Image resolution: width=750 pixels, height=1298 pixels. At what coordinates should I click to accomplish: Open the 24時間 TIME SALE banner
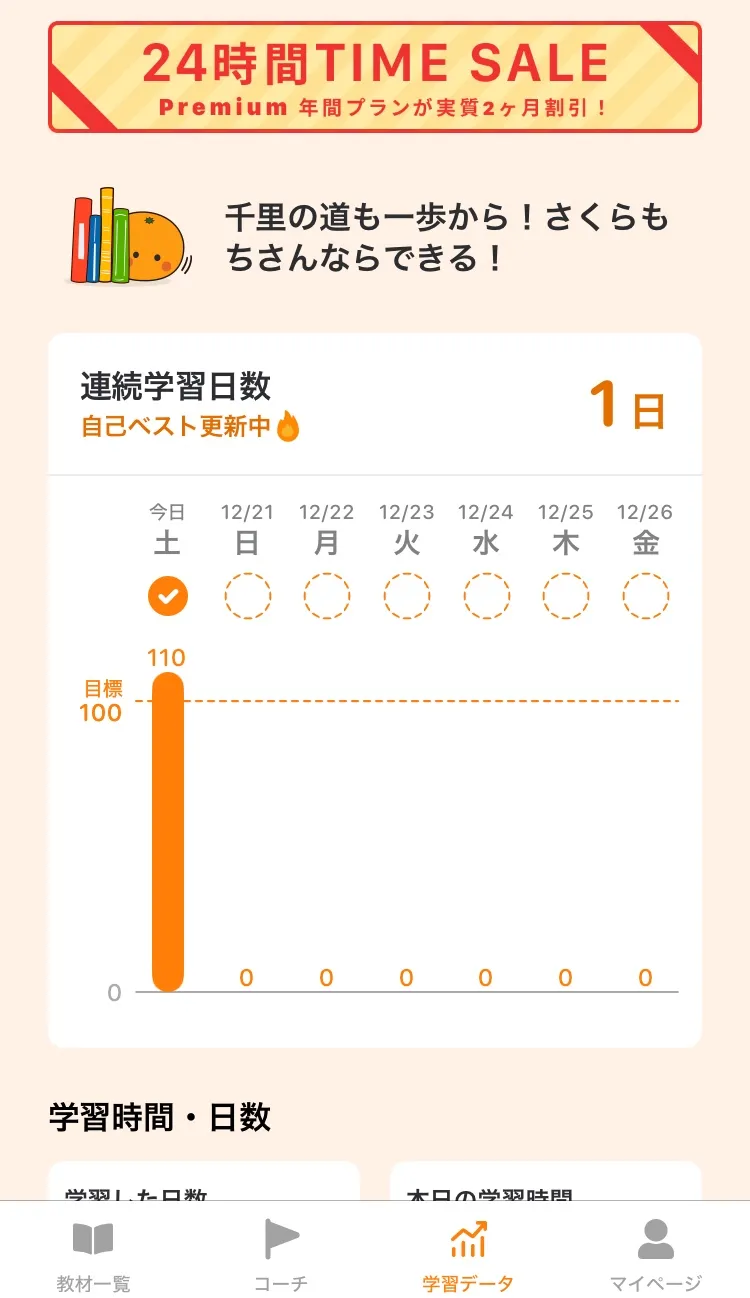[375, 77]
